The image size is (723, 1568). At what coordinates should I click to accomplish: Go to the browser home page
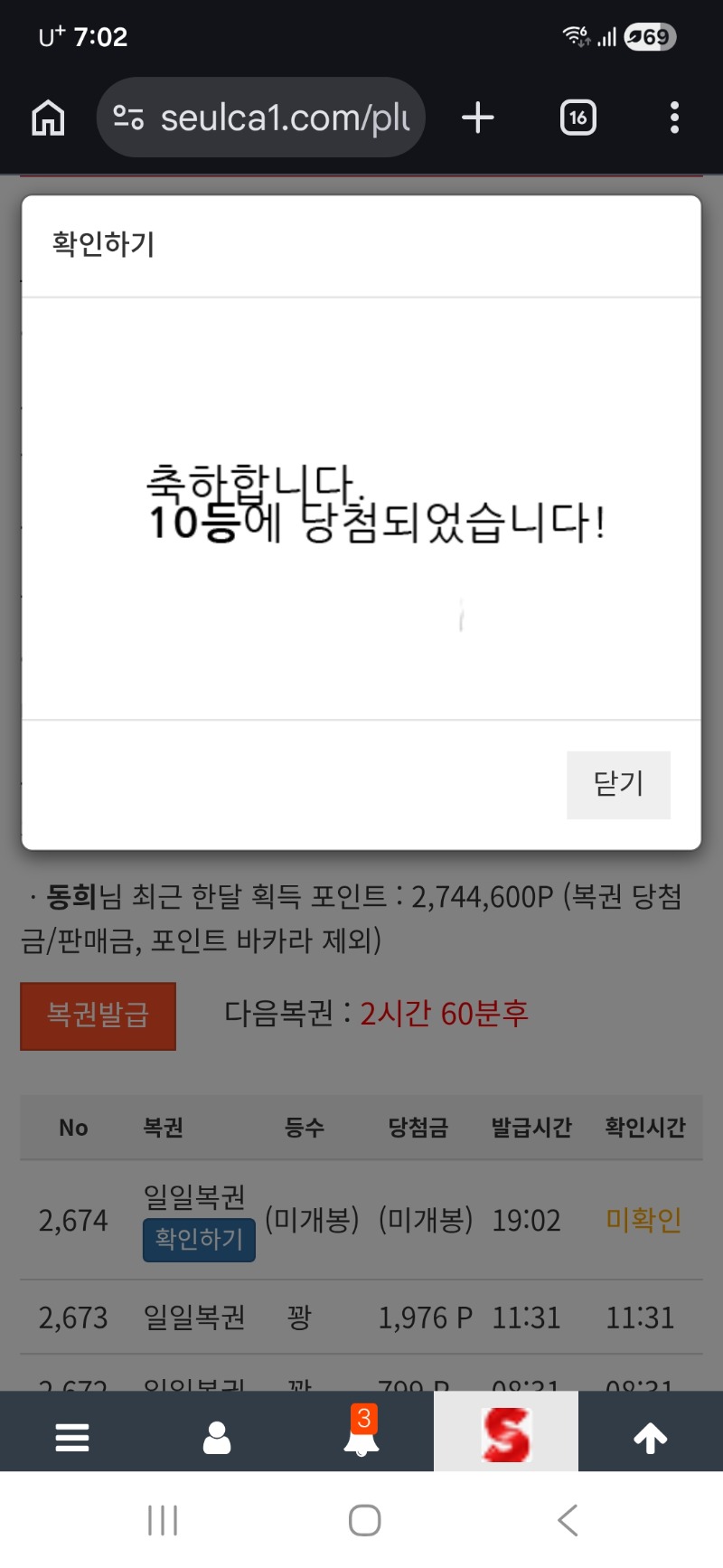[x=48, y=118]
